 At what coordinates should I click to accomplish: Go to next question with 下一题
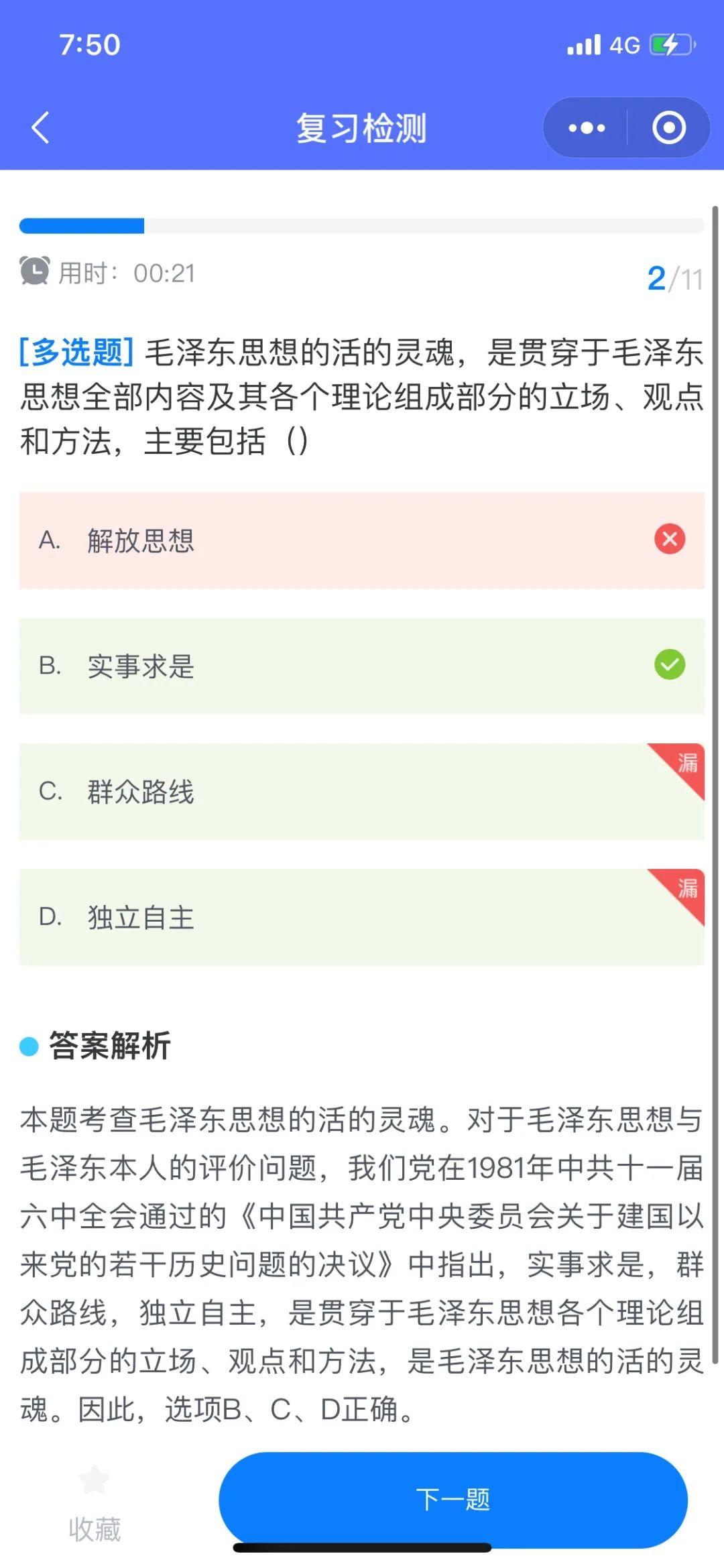[453, 1500]
